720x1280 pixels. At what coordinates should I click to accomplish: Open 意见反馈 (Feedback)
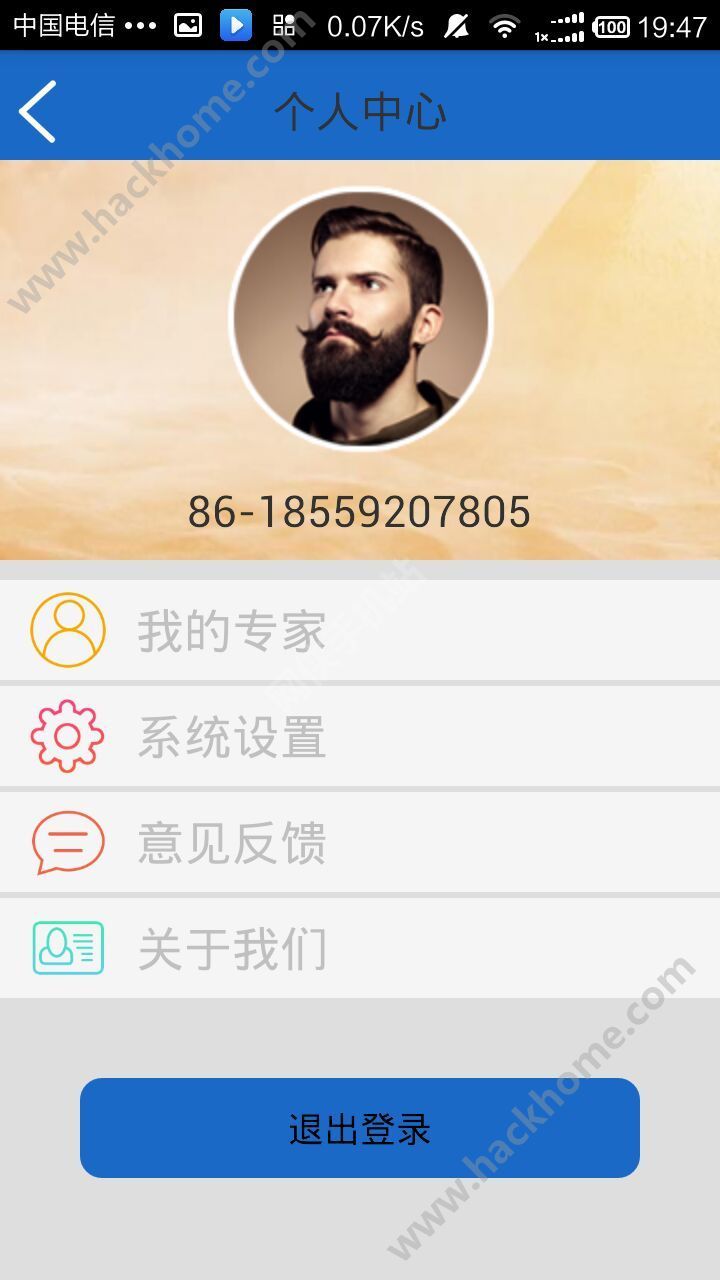360,843
